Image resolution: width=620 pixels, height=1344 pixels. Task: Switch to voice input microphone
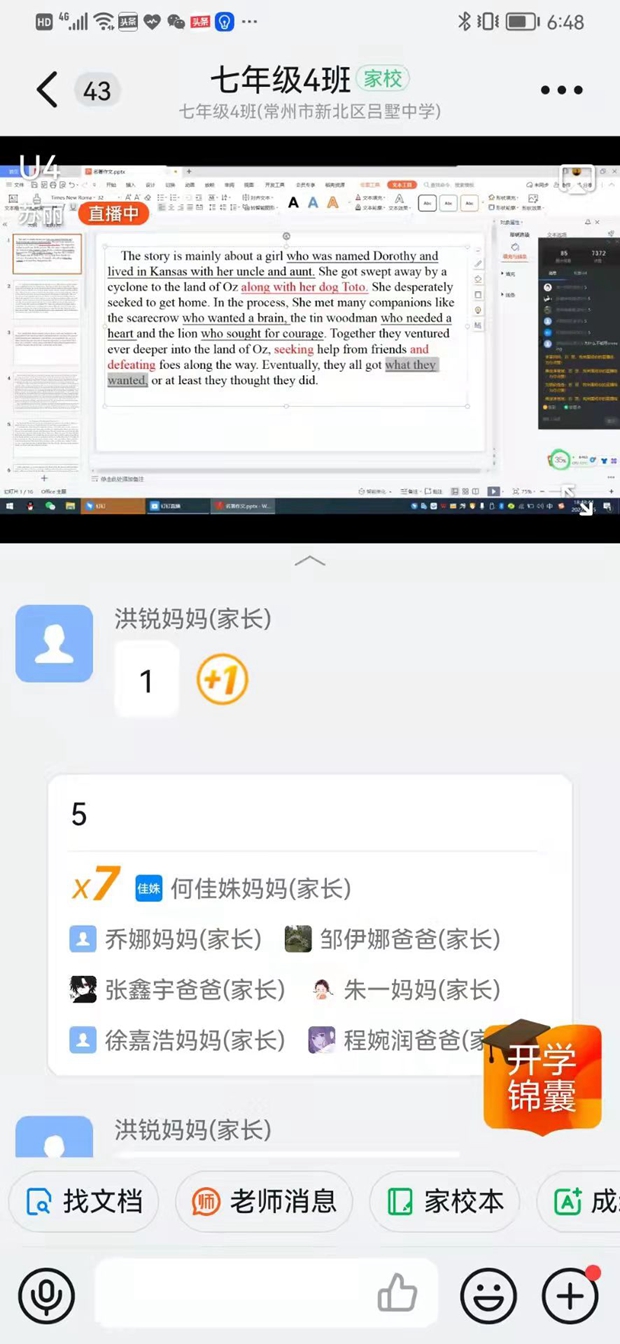(x=46, y=1296)
